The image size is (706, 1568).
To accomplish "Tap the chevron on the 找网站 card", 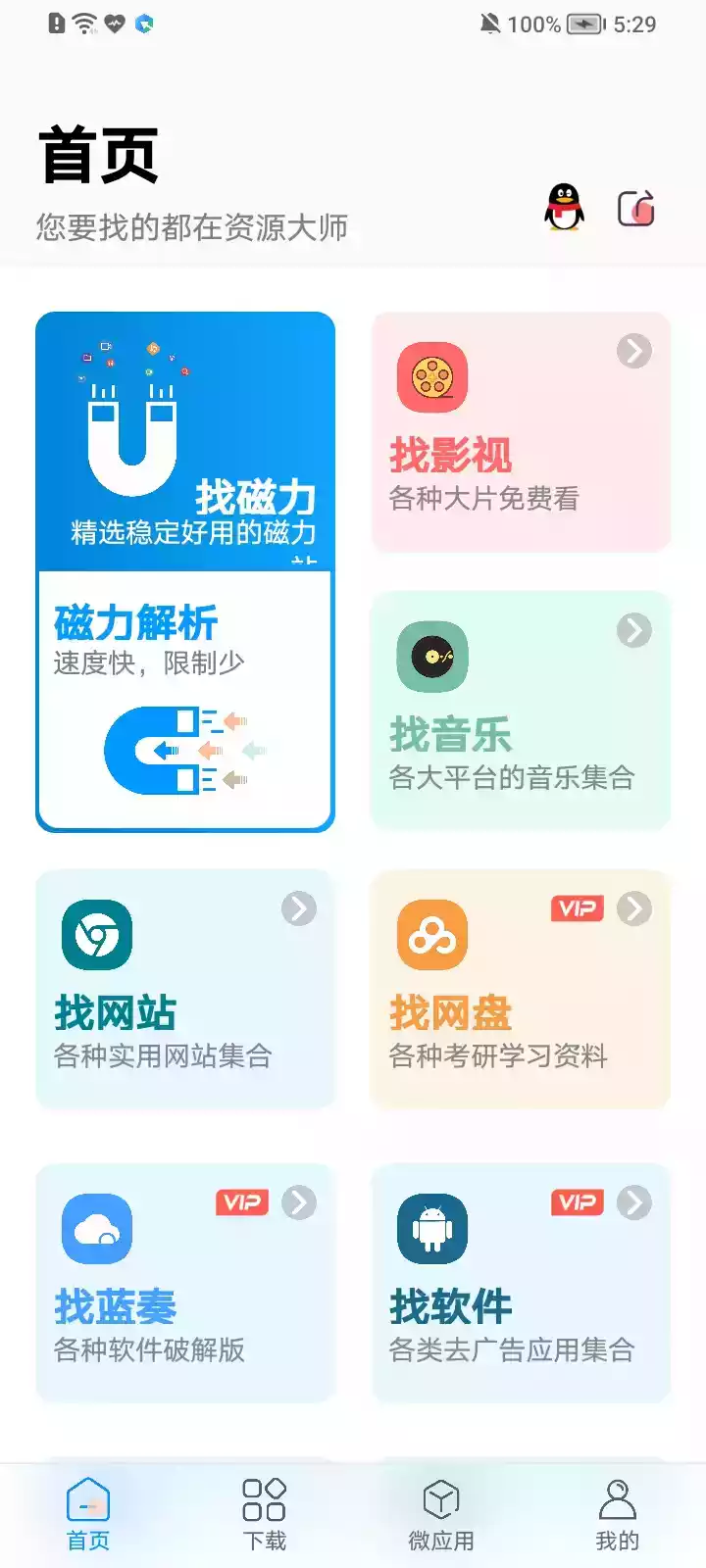I will [298, 908].
